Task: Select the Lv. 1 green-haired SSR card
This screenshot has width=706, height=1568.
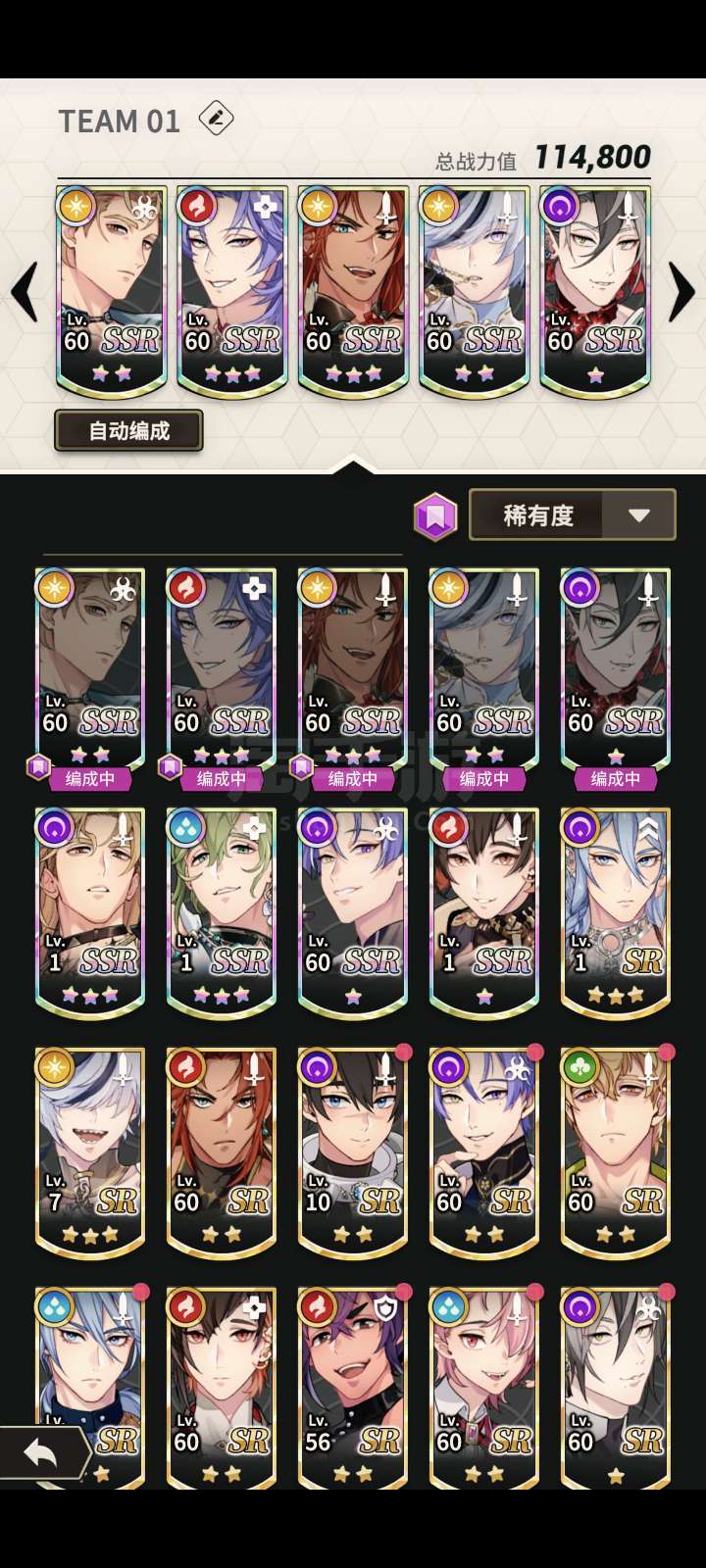Action: (x=222, y=913)
